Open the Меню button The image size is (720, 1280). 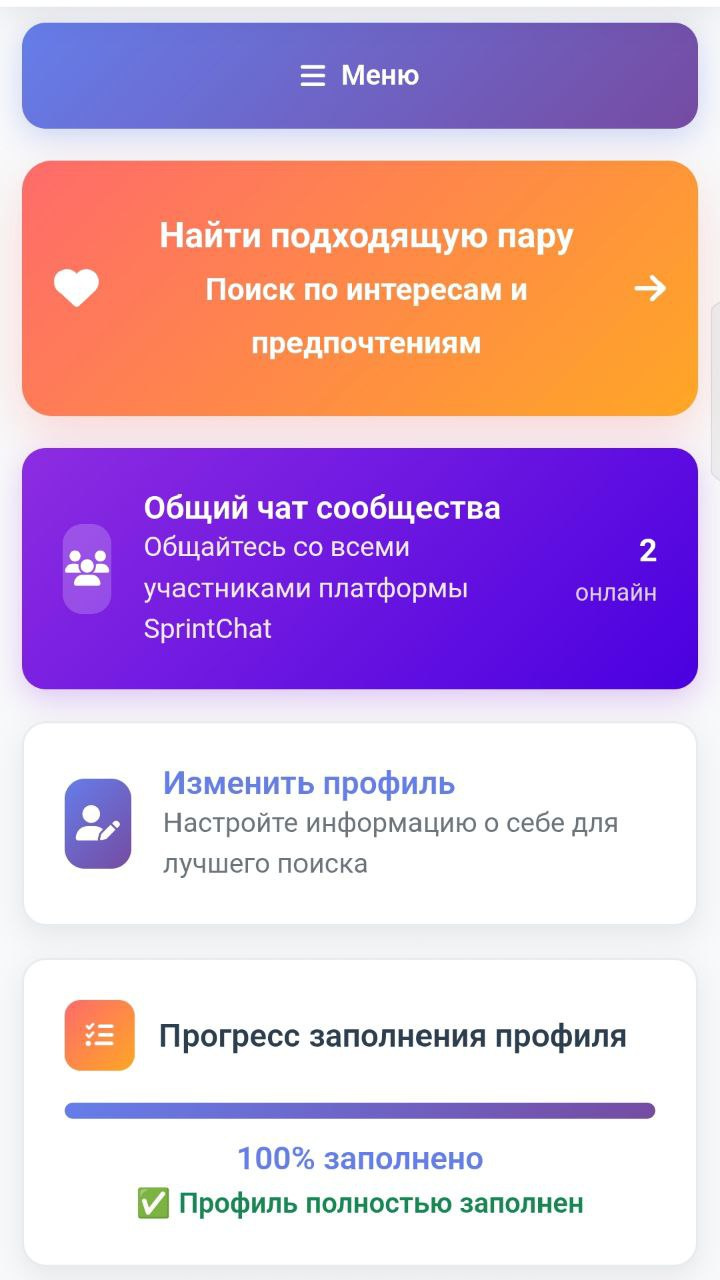(360, 76)
